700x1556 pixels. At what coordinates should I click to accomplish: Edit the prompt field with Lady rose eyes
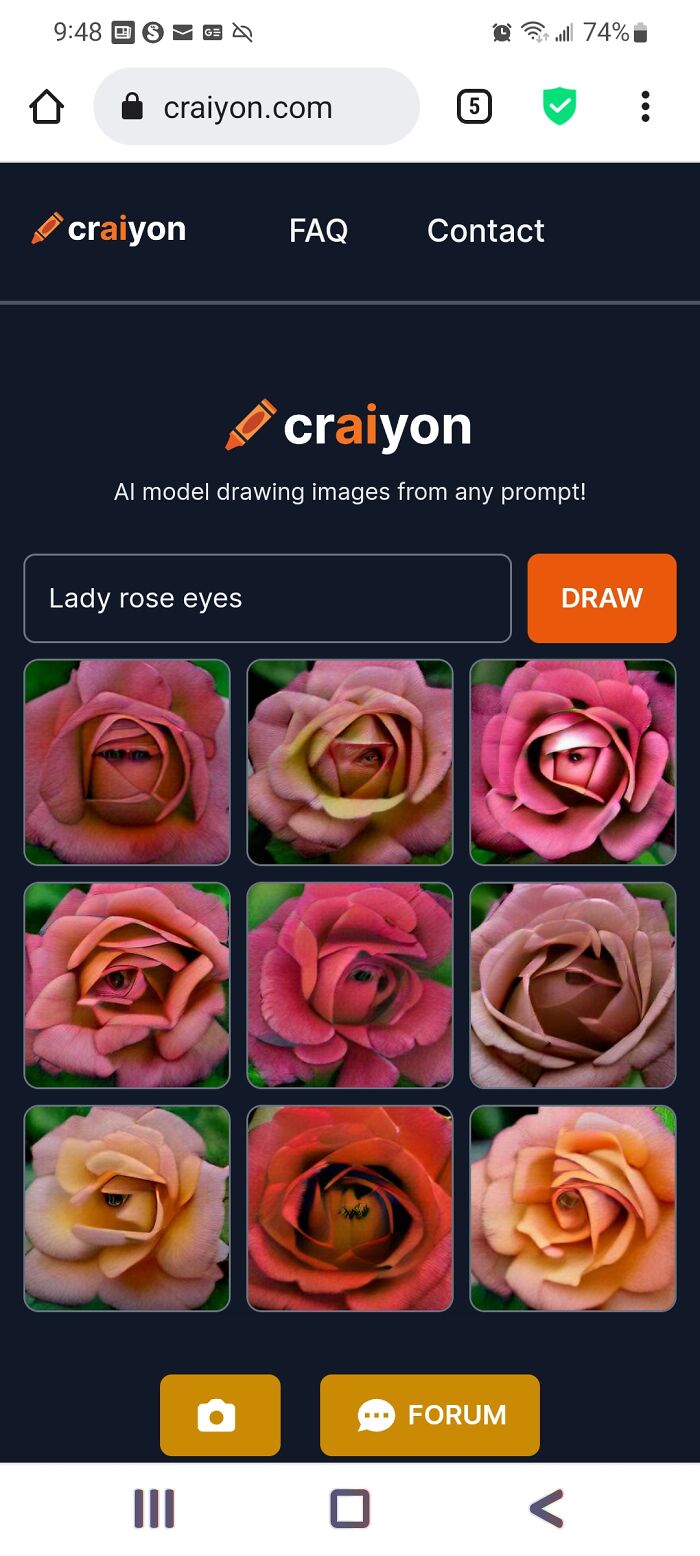coord(267,598)
